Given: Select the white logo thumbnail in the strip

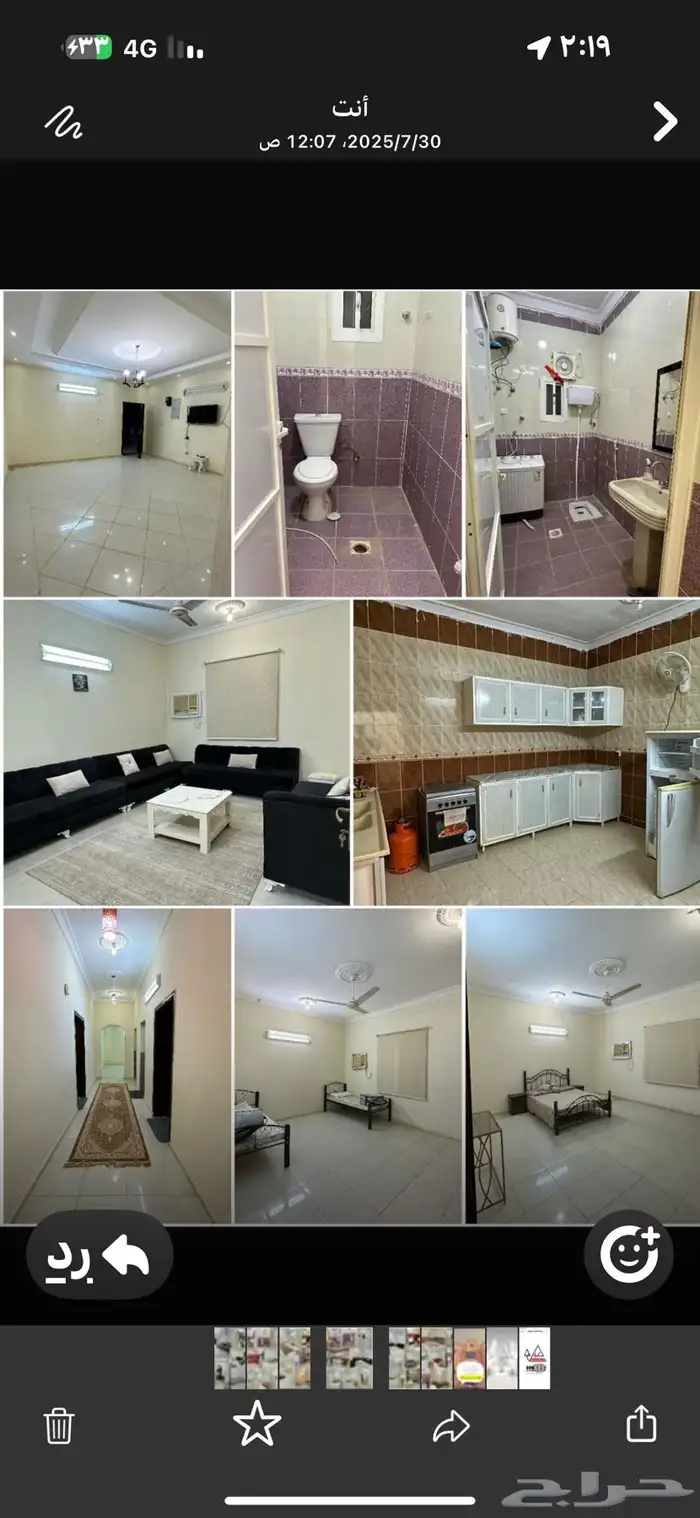Looking at the screenshot, I should 534,1358.
